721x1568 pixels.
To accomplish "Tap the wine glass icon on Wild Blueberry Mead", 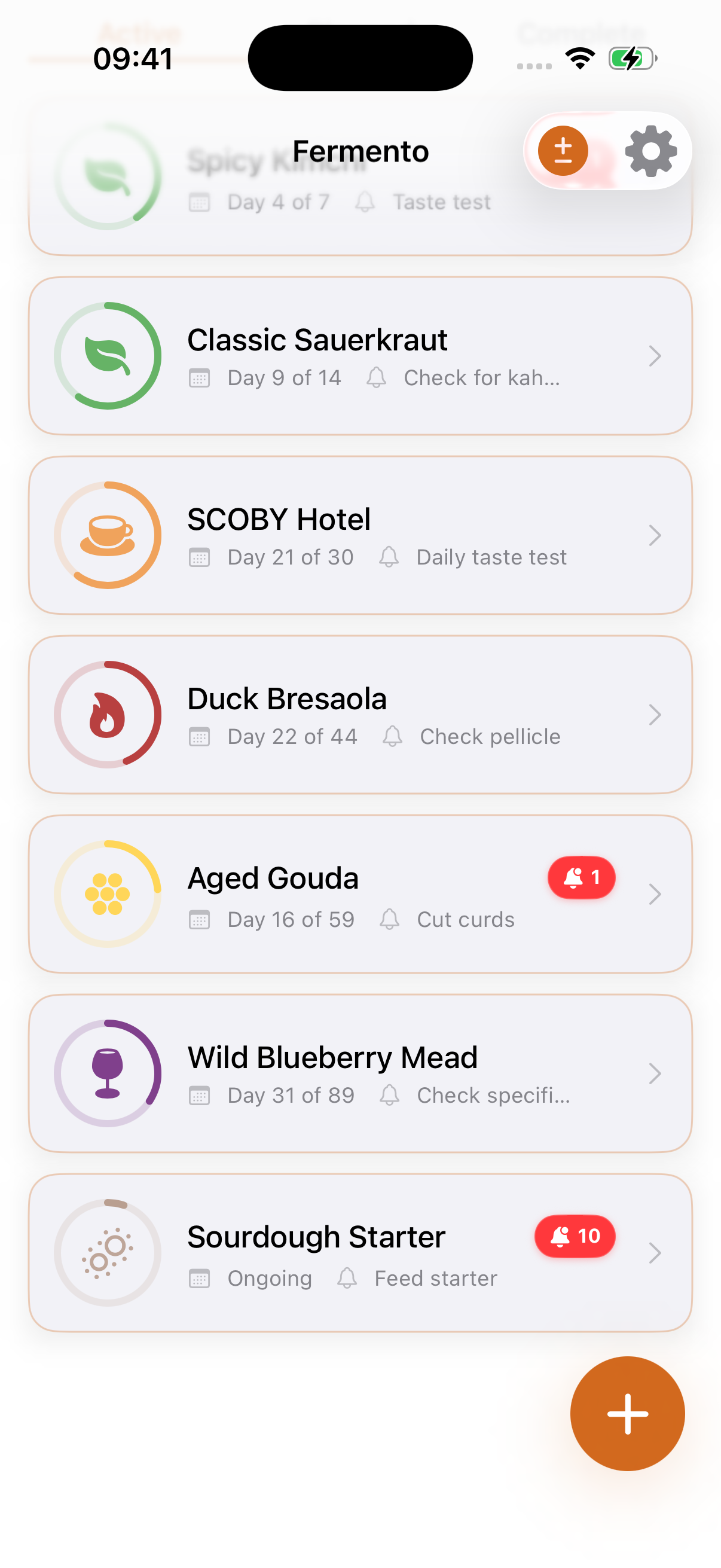I will (107, 1072).
